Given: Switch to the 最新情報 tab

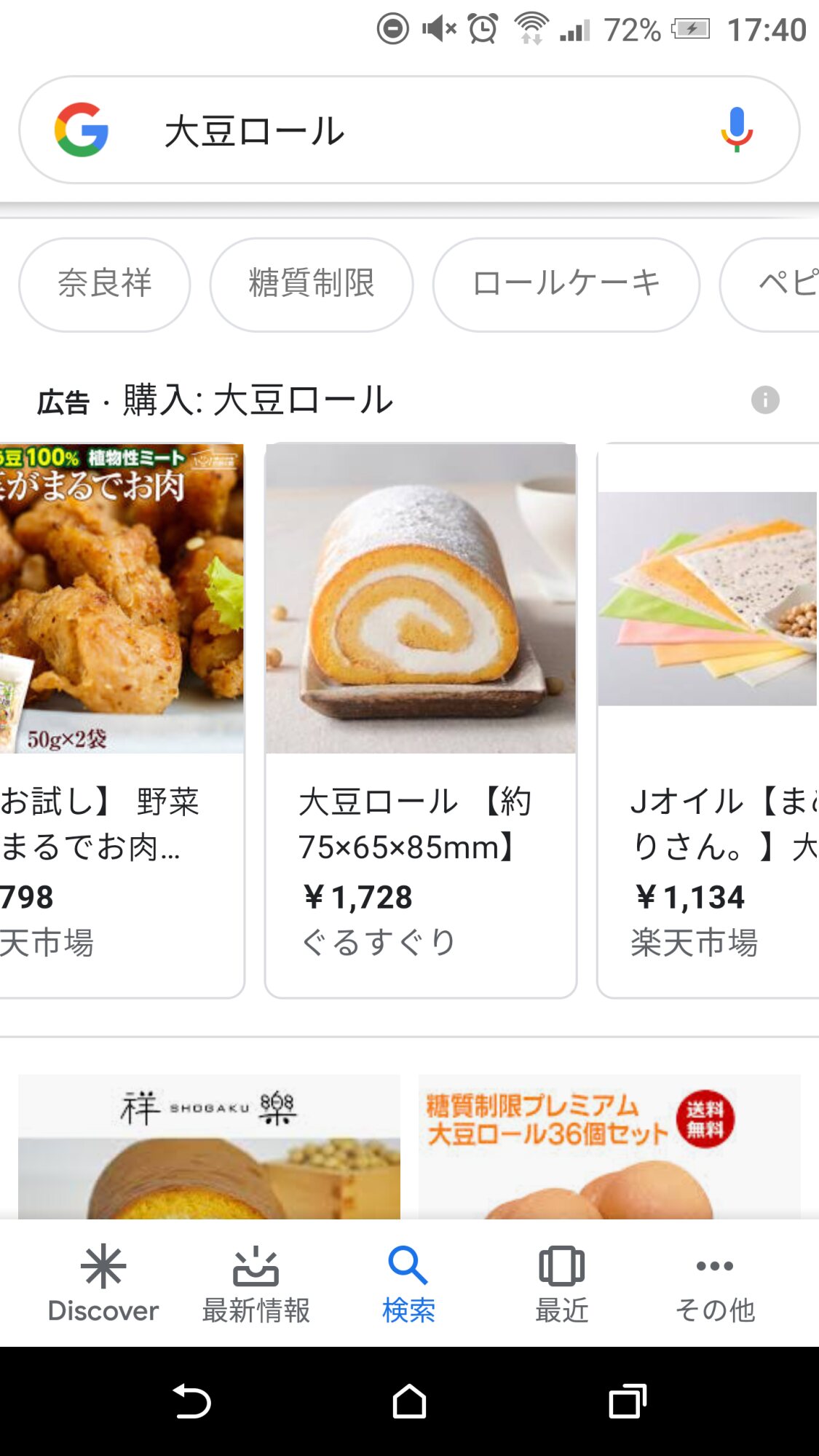Looking at the screenshot, I should [x=256, y=1283].
